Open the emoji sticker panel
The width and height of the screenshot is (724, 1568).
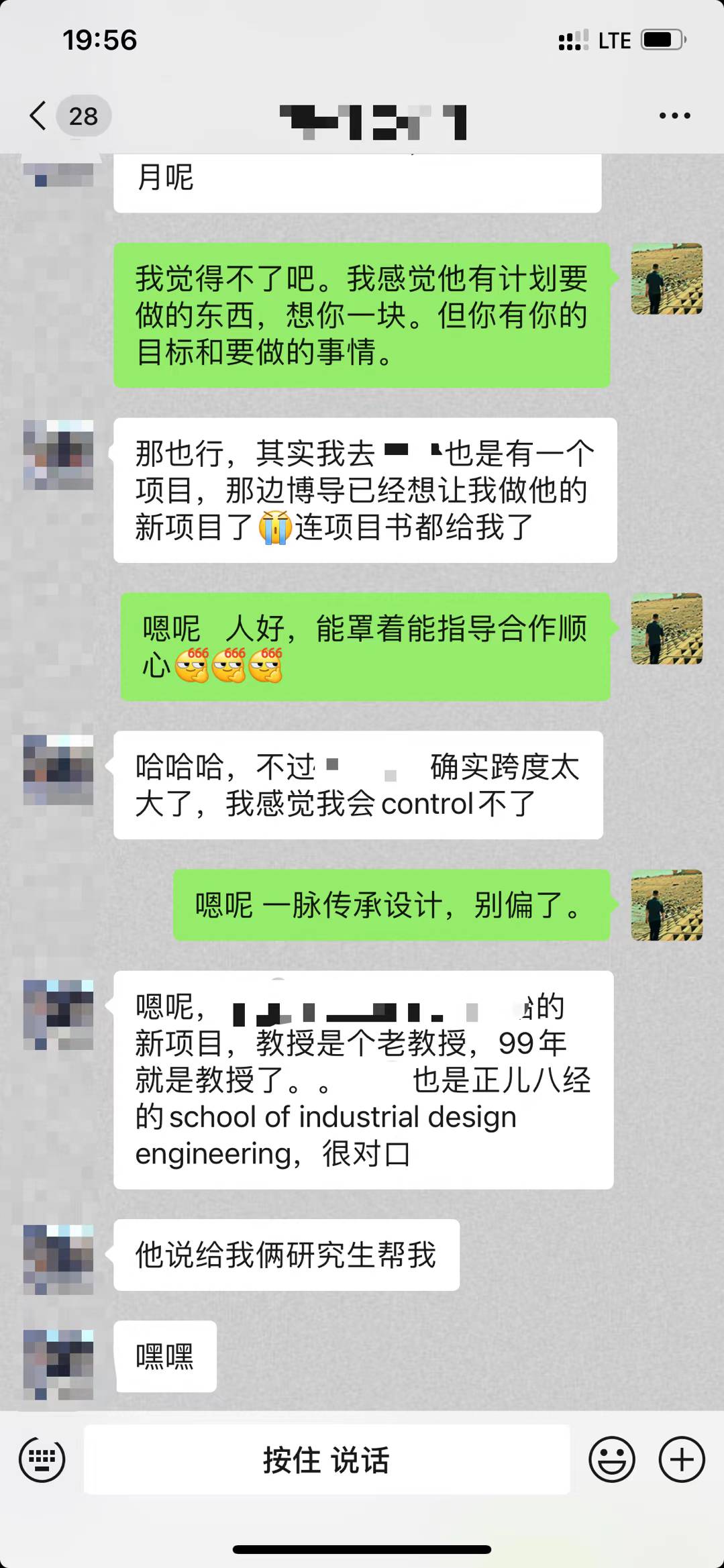click(x=611, y=1459)
